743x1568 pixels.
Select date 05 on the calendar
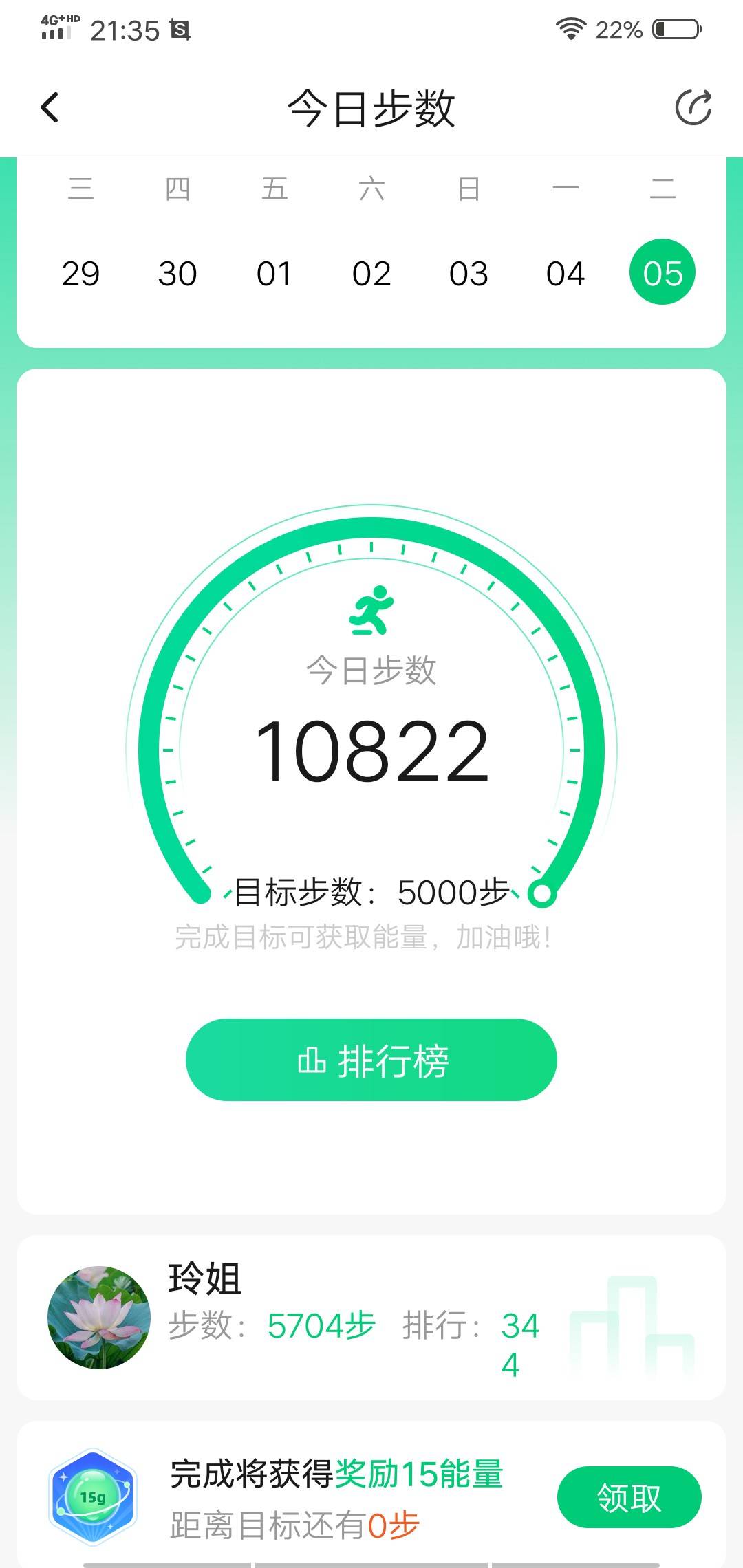[663, 272]
